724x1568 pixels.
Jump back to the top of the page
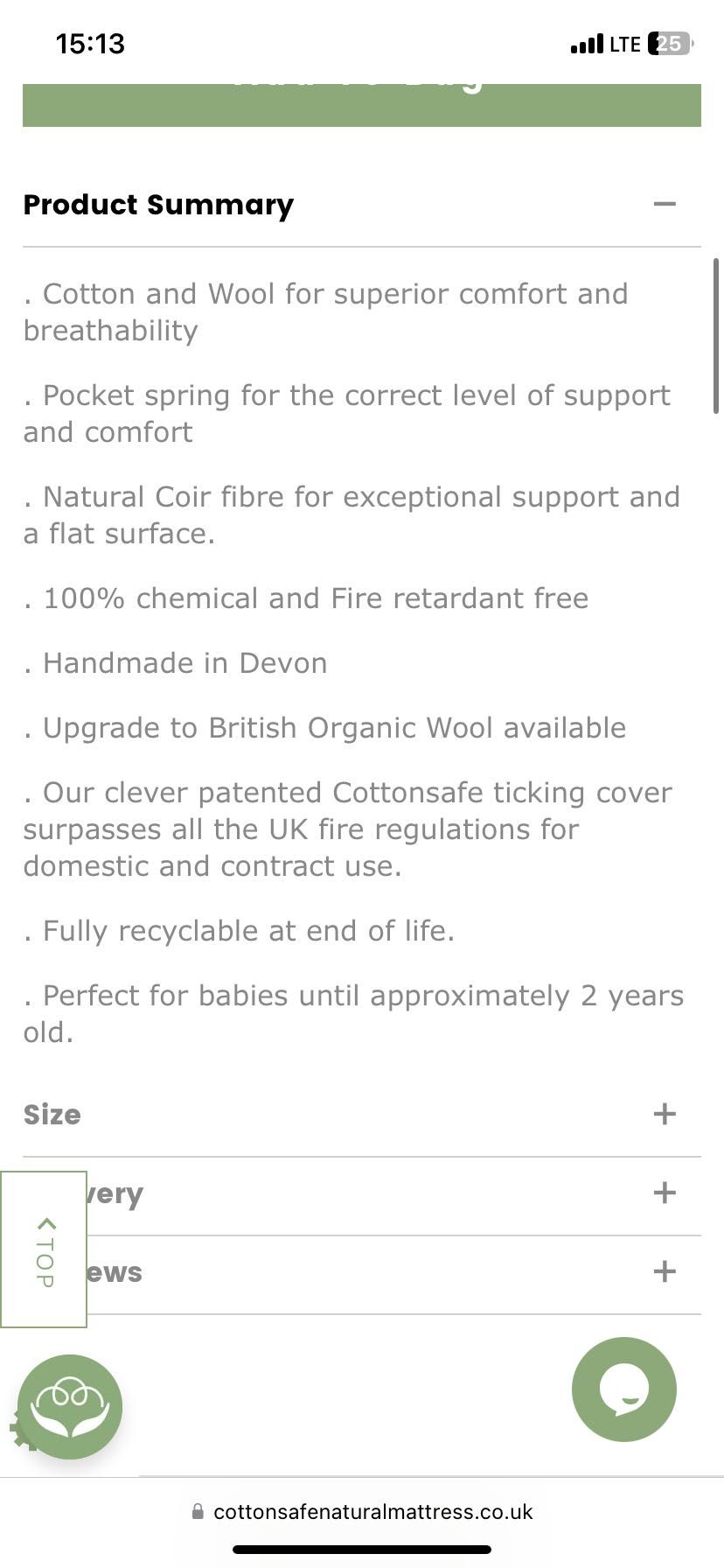(44, 1249)
